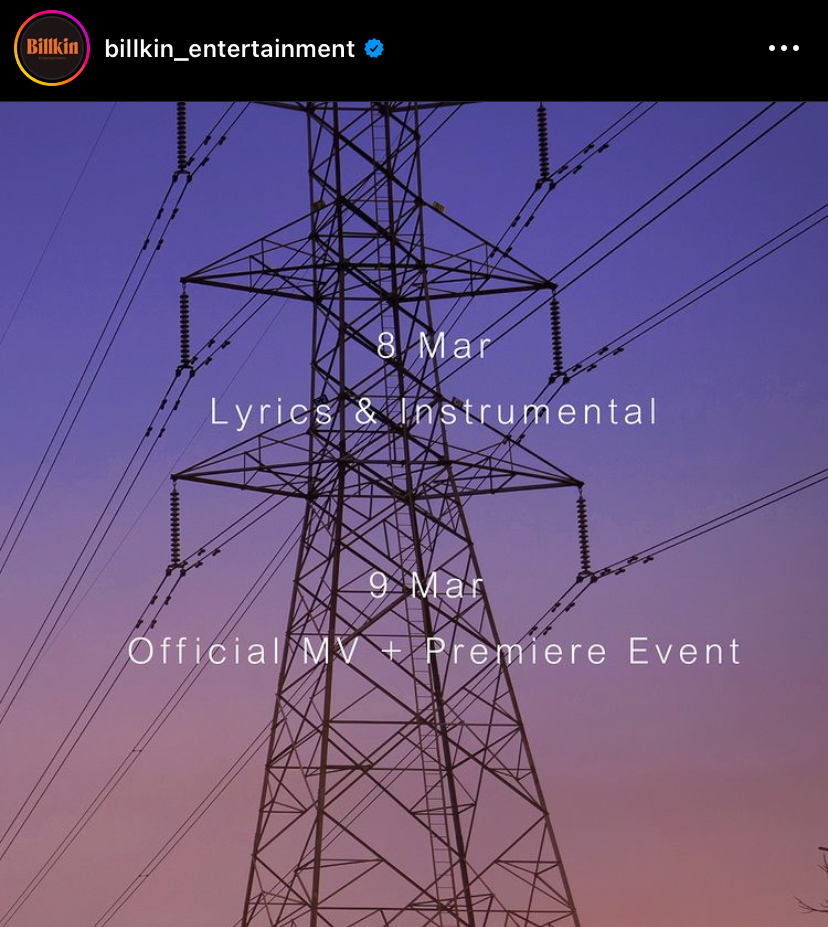Screen dimensions: 828x927
Task: Open the post's three-dot options menu
Action: pos(783,48)
